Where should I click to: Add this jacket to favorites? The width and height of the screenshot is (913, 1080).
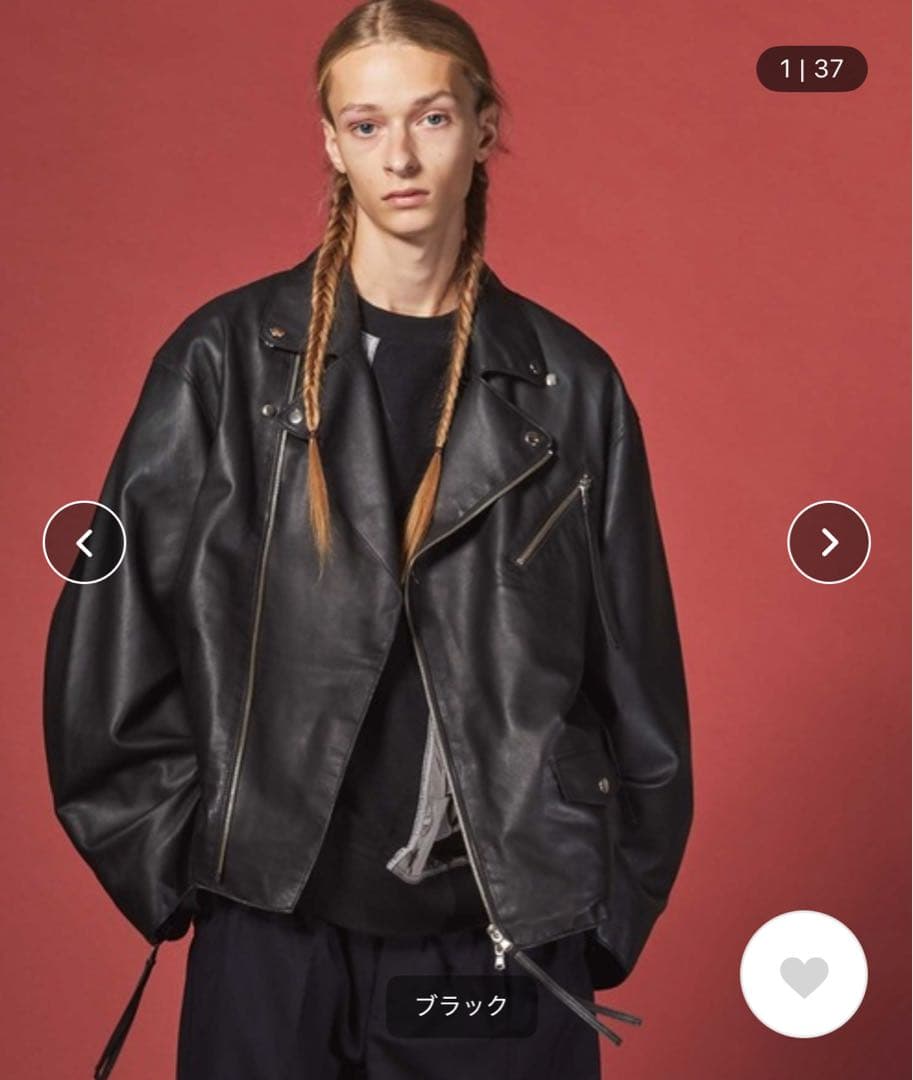pyautogui.click(x=803, y=974)
